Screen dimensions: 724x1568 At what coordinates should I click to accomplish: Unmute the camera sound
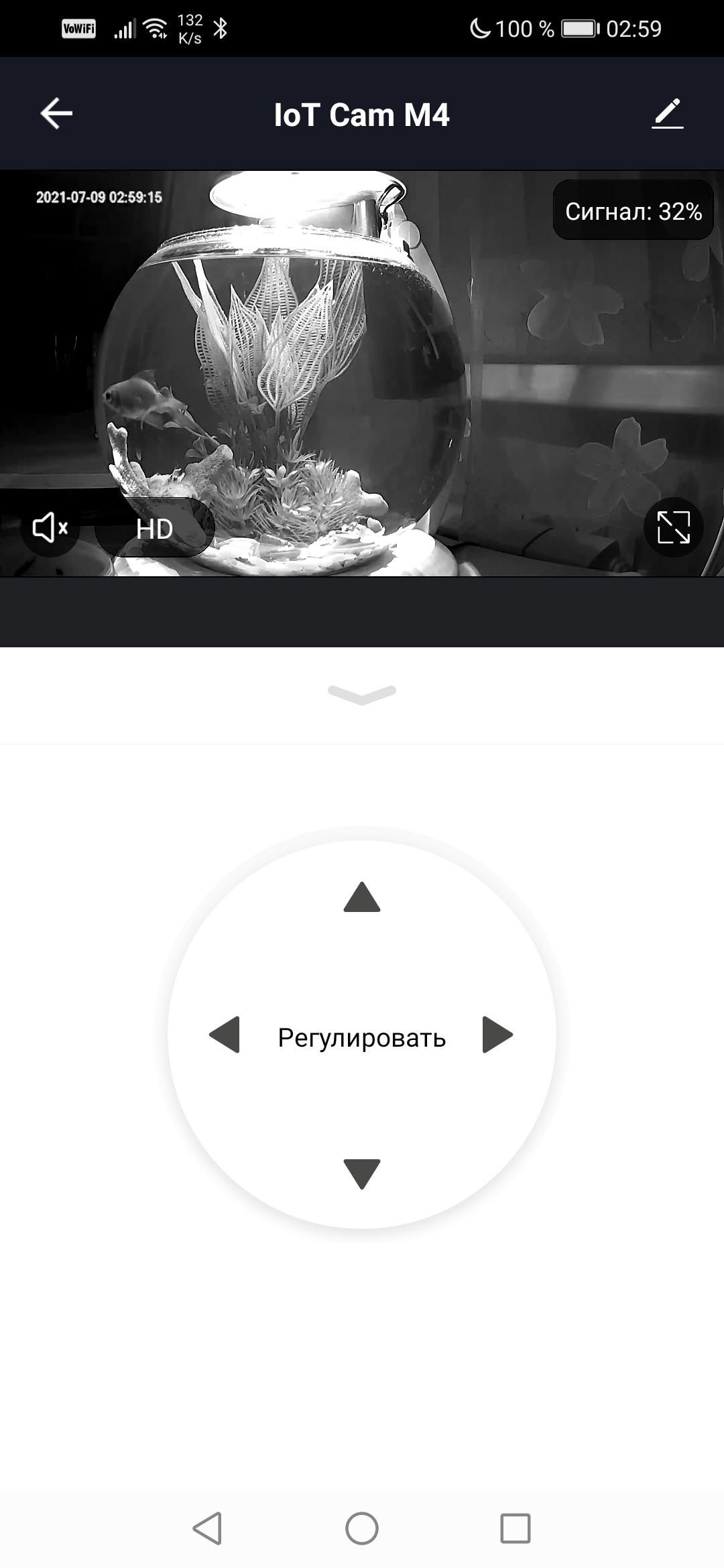[x=50, y=528]
